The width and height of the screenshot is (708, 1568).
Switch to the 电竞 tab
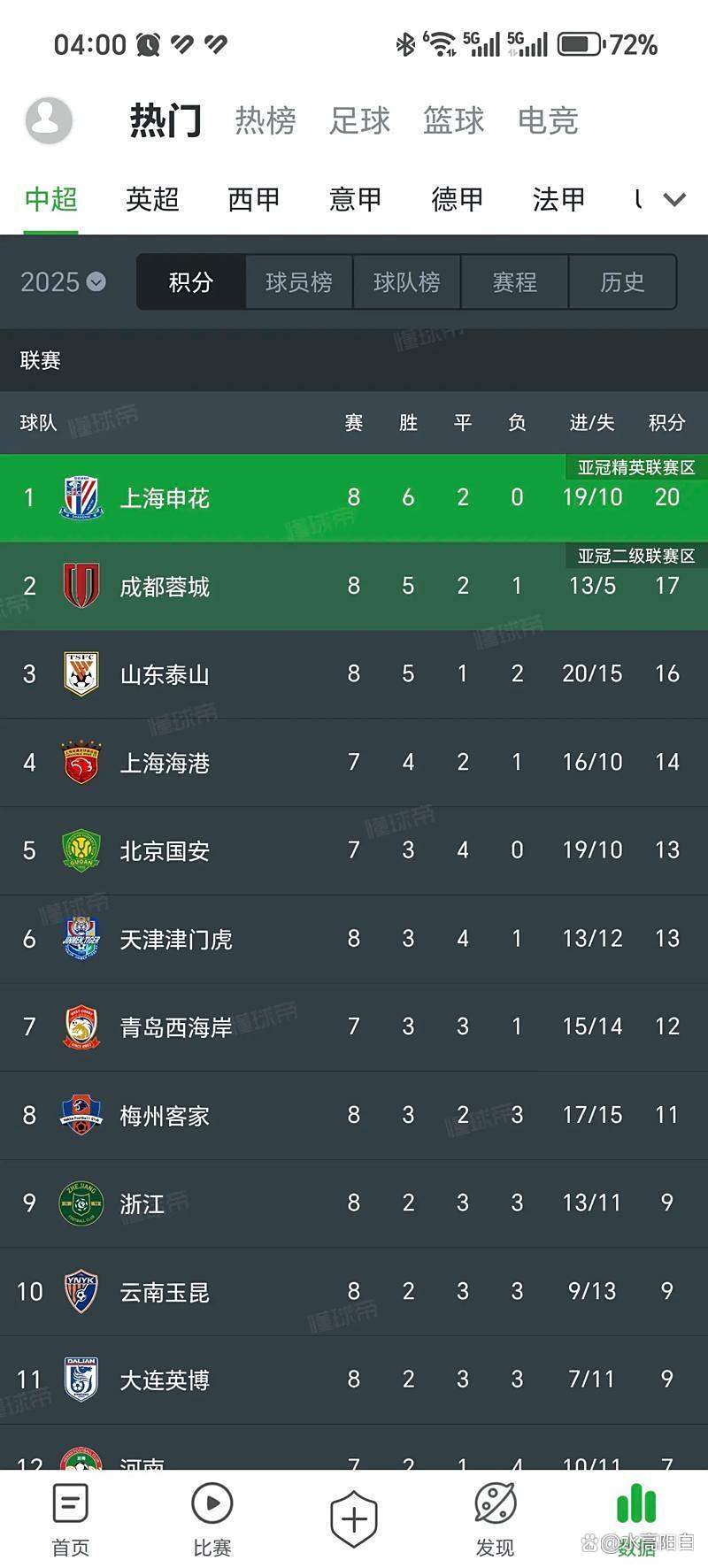[548, 120]
